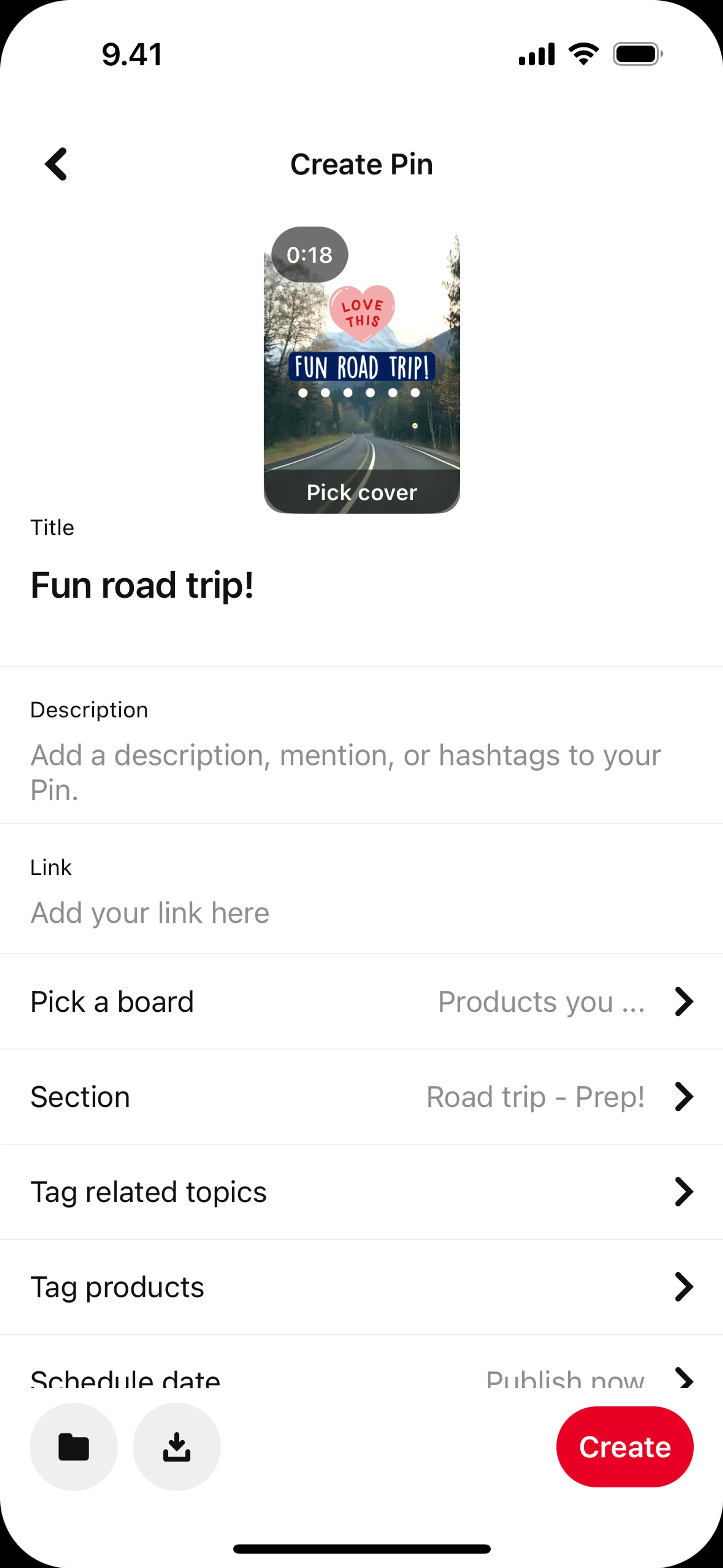Open the Pick a board row

coord(361,1002)
